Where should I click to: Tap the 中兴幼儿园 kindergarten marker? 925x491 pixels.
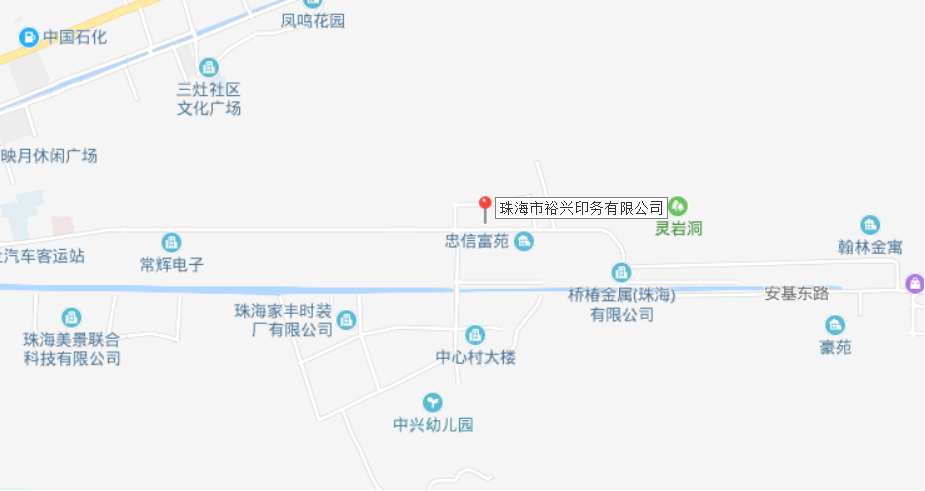click(432, 402)
